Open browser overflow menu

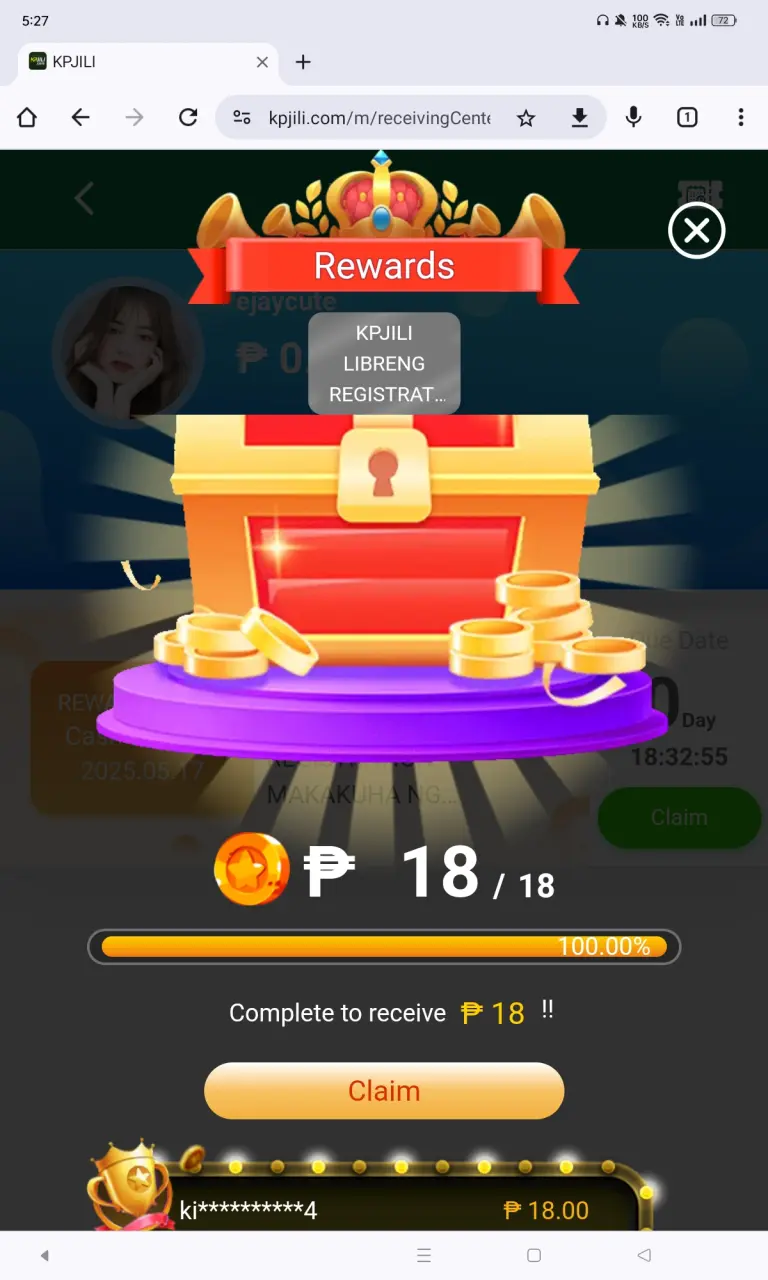coord(741,118)
